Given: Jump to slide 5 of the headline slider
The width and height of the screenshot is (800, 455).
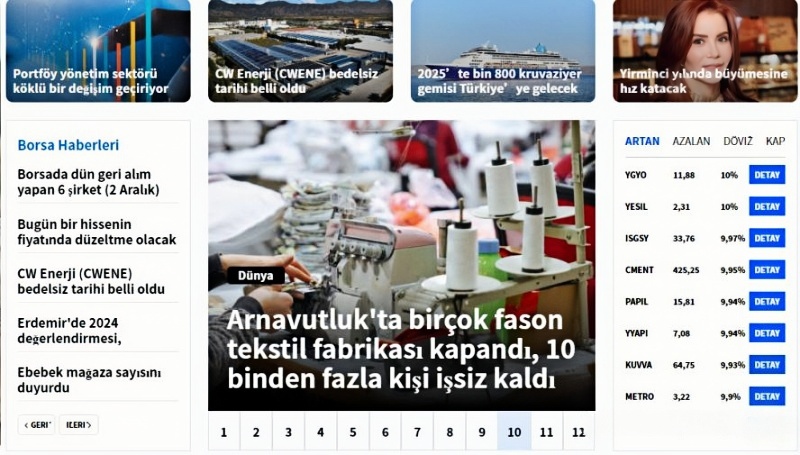Looking at the screenshot, I should pyautogui.click(x=353, y=433).
